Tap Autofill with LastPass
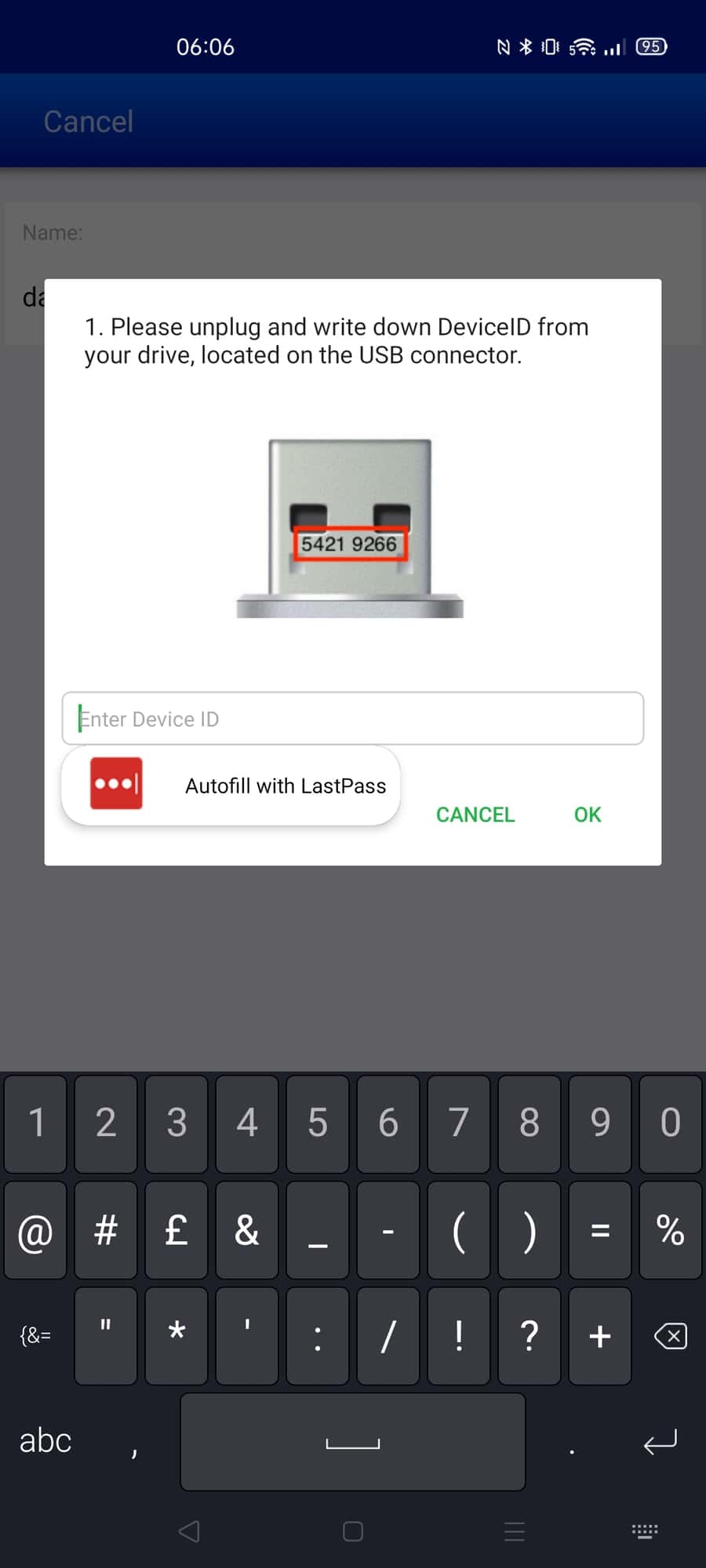Image resolution: width=706 pixels, height=1568 pixels. point(231,786)
